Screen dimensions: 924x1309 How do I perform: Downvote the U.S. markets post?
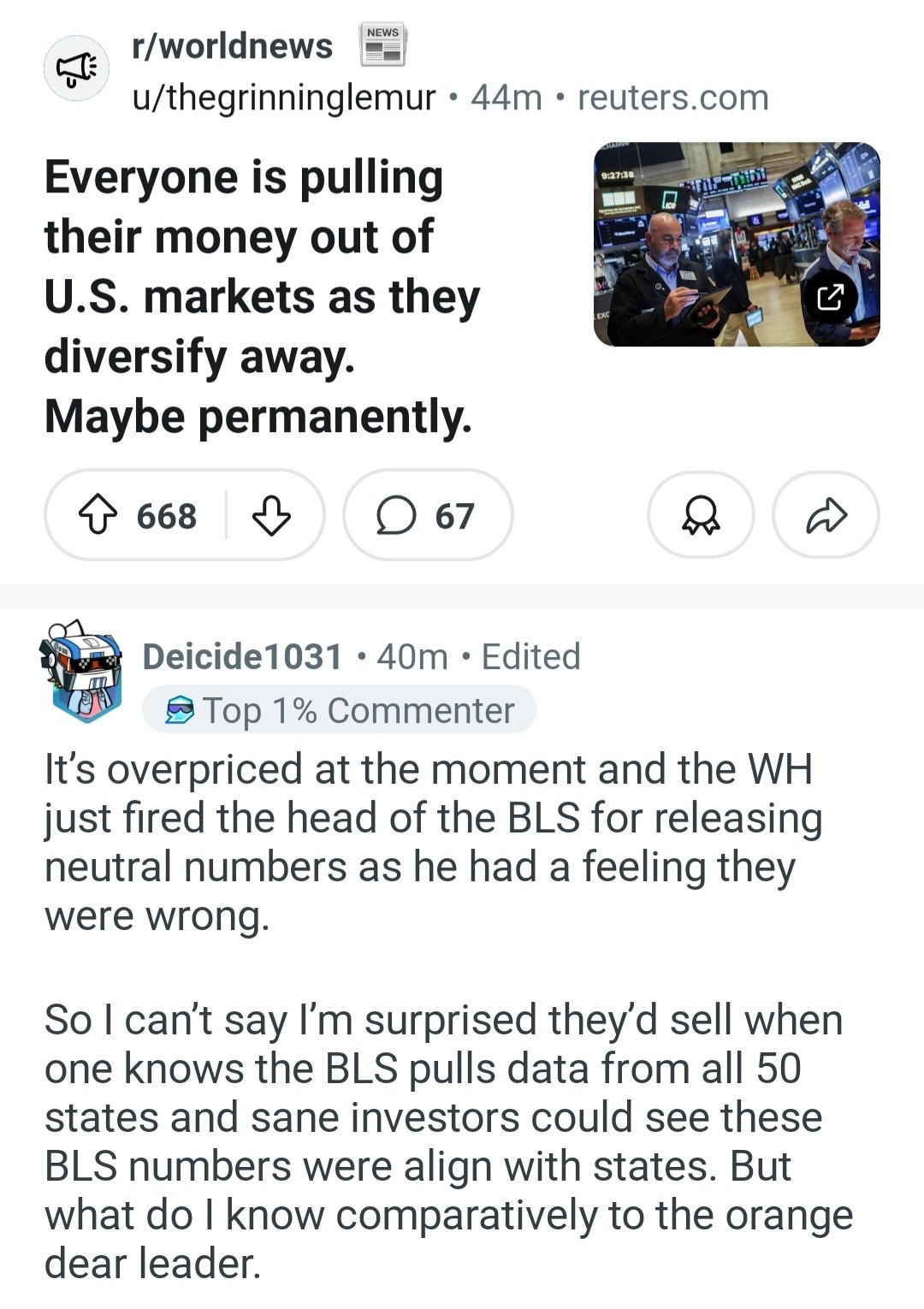271,516
